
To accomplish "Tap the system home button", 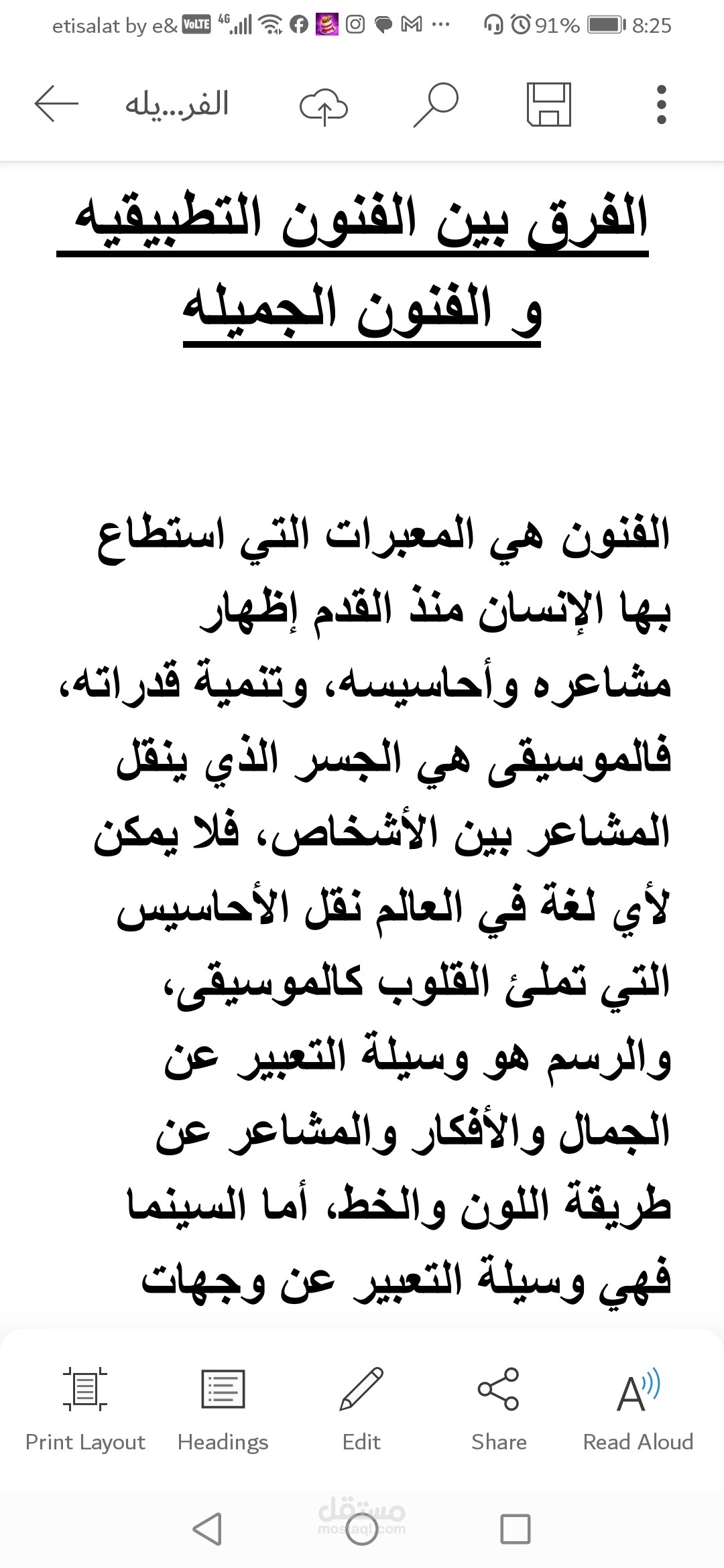I will 362,1530.
